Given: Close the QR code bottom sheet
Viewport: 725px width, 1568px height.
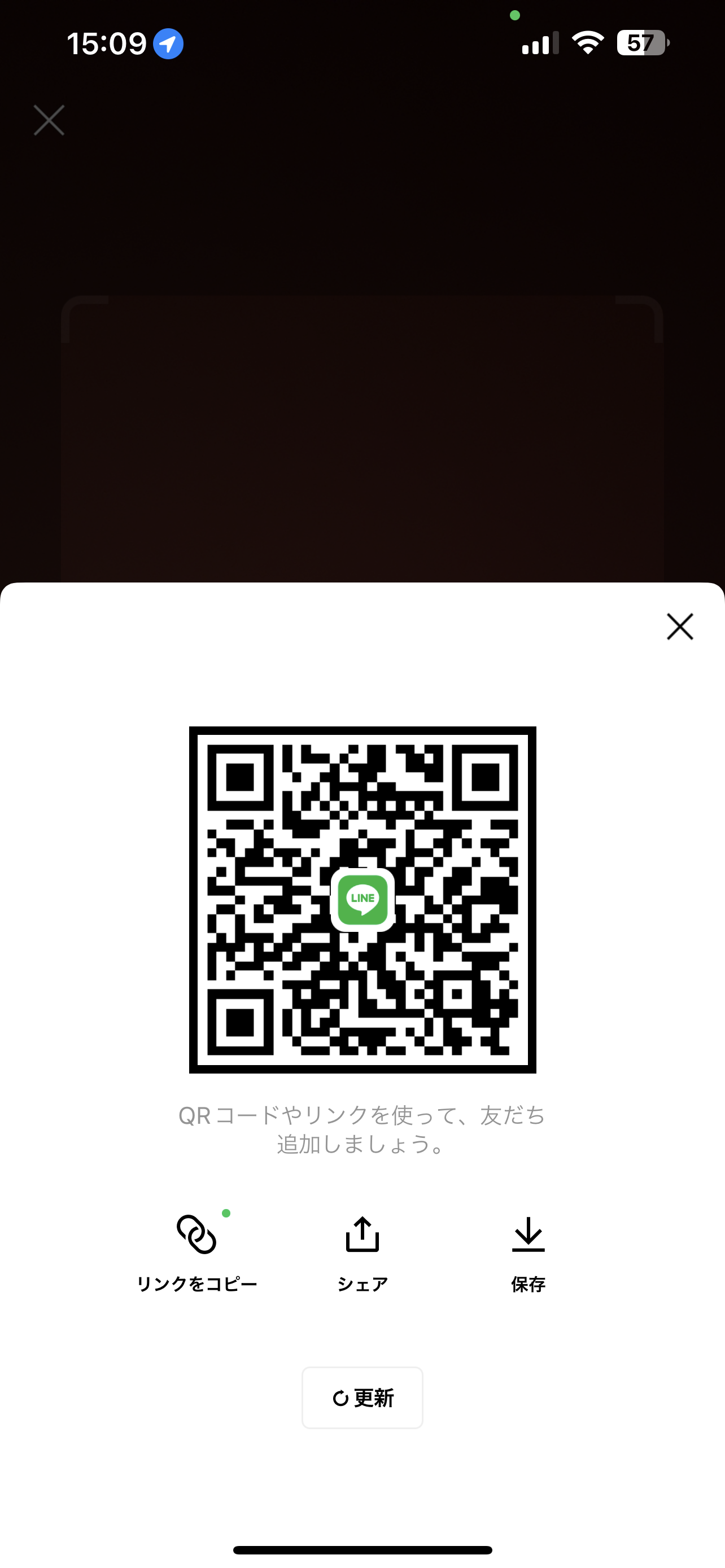Looking at the screenshot, I should (x=679, y=627).
